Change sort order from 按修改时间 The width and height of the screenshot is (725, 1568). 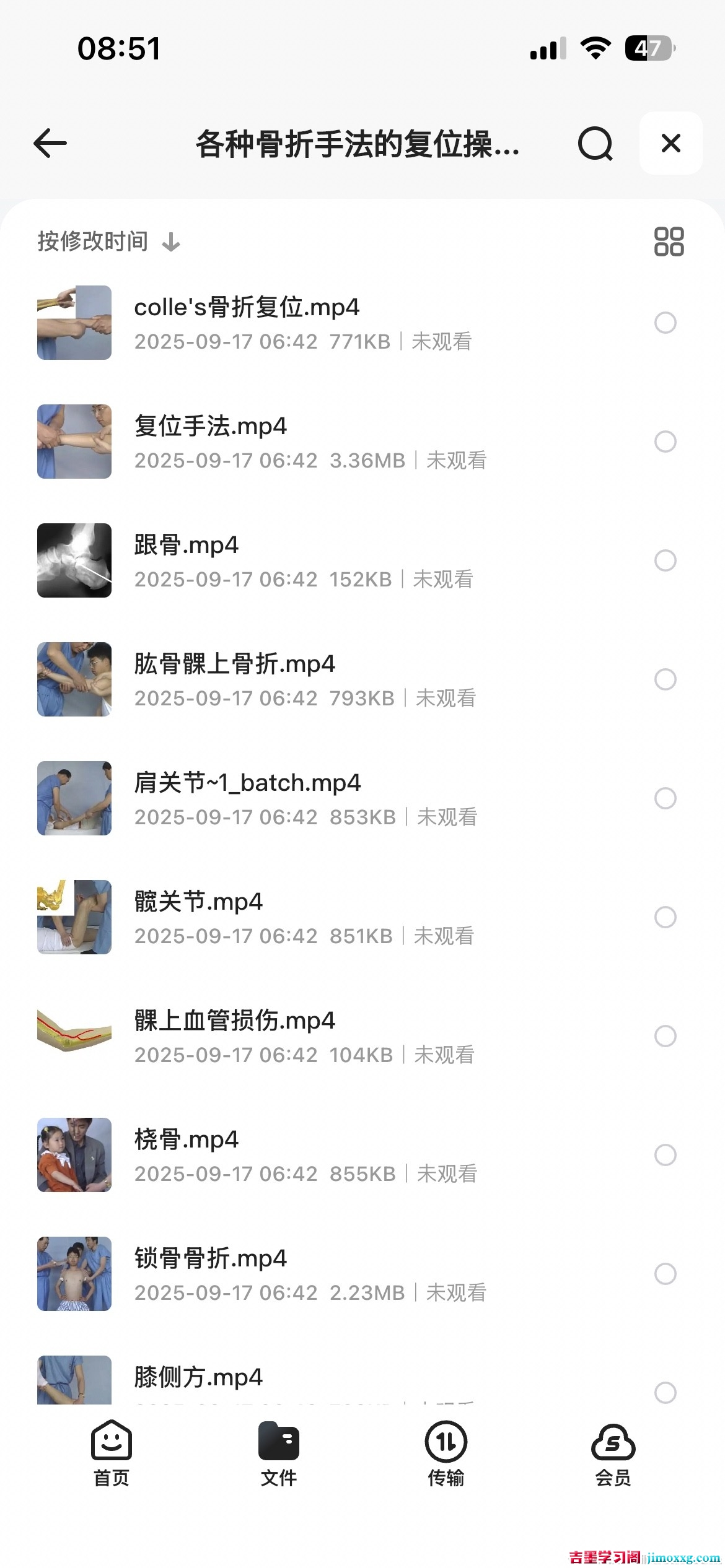(108, 242)
